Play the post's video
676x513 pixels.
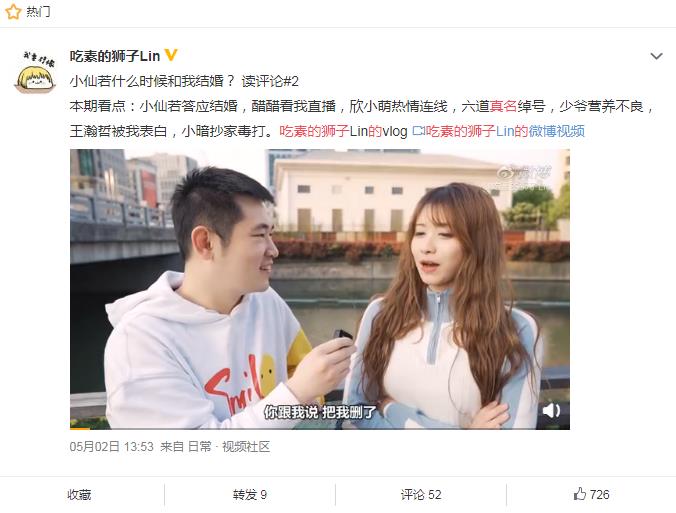click(319, 289)
